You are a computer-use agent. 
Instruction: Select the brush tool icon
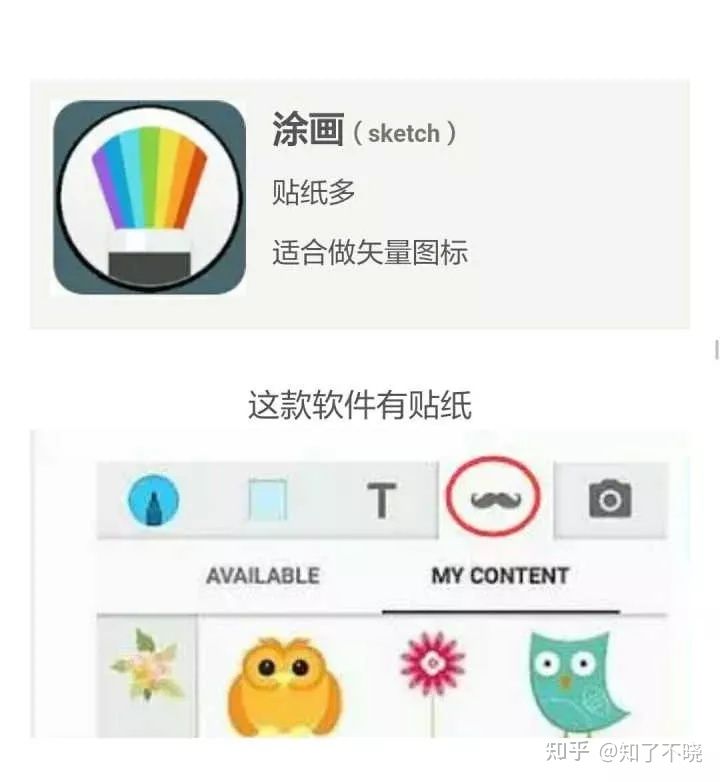point(155,500)
